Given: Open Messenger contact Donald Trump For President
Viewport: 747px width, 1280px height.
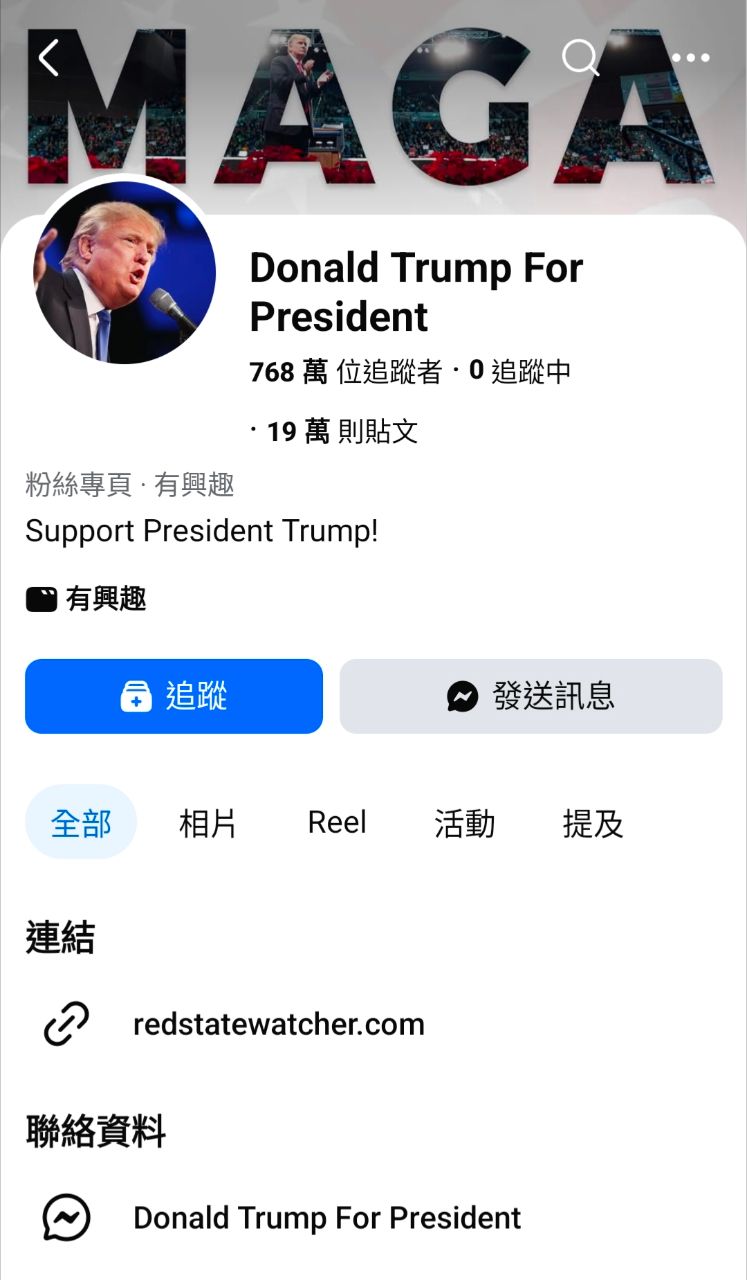Looking at the screenshot, I should [x=326, y=1218].
